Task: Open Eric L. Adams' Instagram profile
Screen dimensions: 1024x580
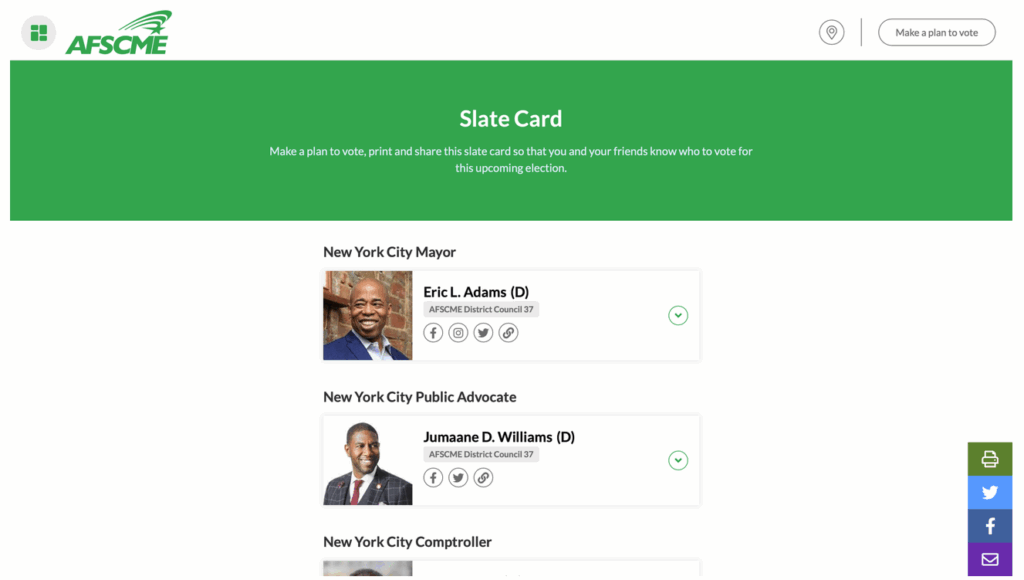Action: pyautogui.click(x=458, y=333)
